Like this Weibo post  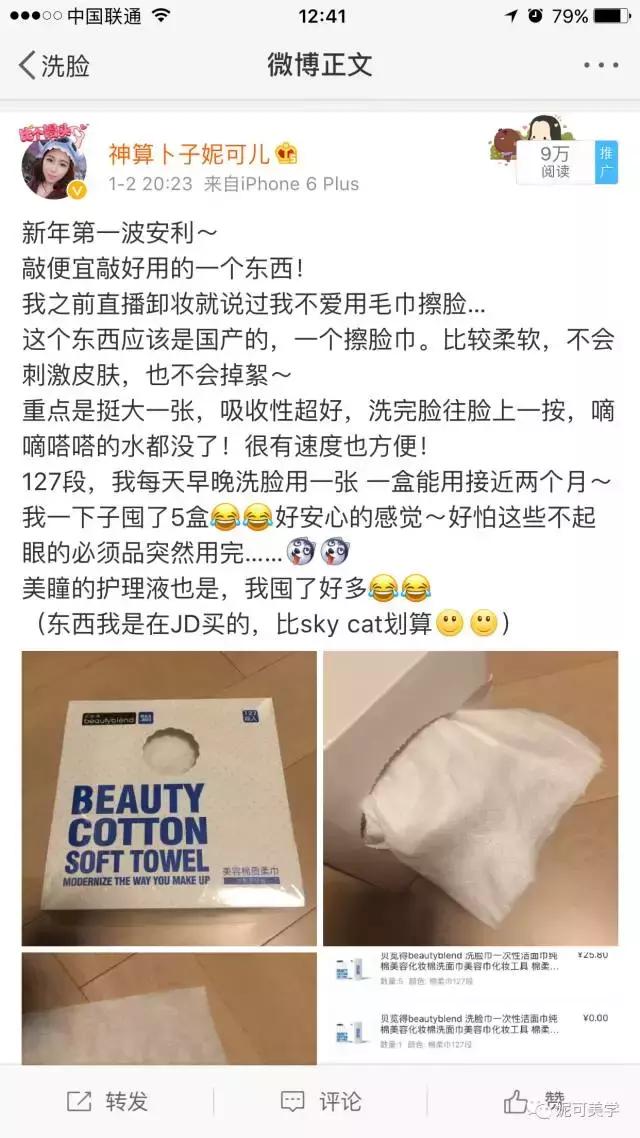point(534,1101)
